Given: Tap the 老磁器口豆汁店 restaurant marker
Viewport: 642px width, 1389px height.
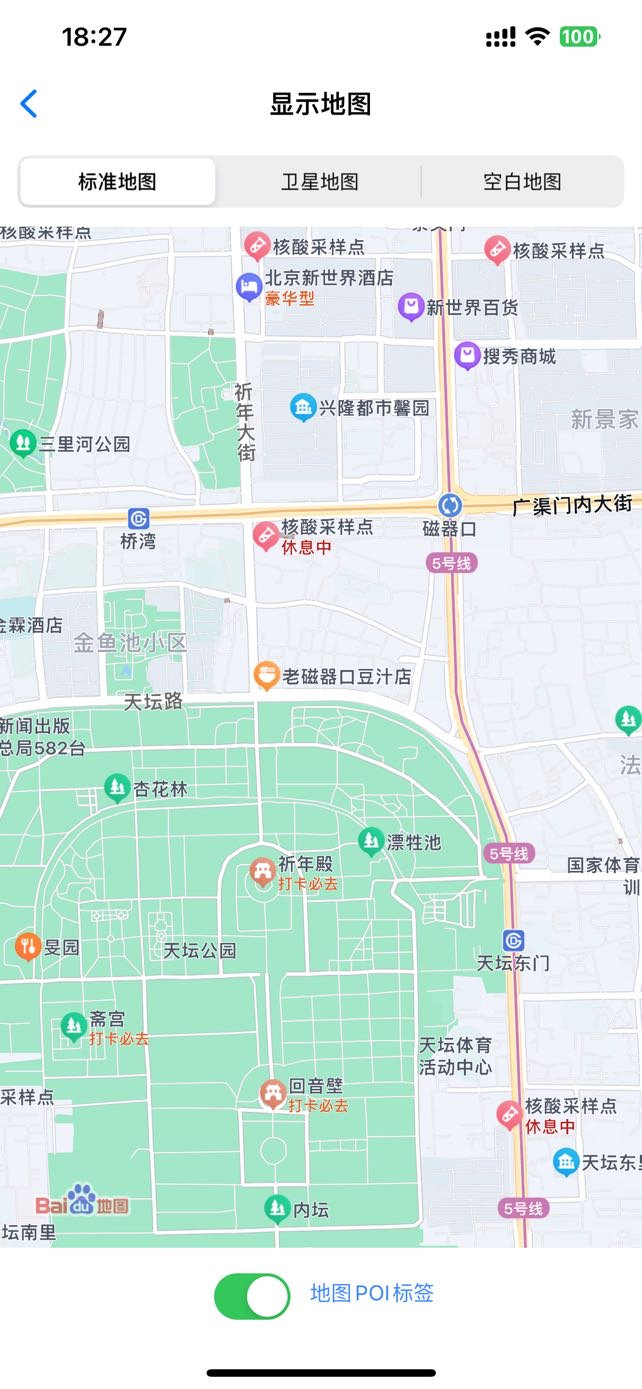Looking at the screenshot, I should 266,676.
